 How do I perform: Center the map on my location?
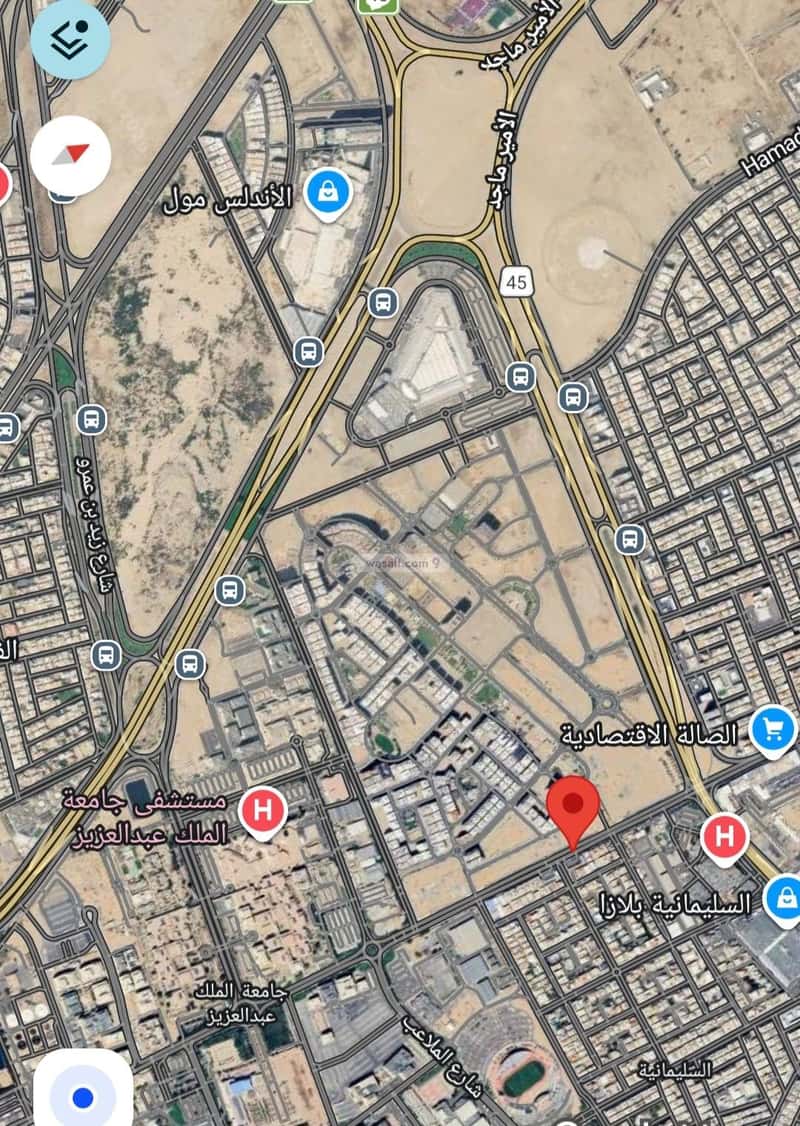pos(83,1097)
